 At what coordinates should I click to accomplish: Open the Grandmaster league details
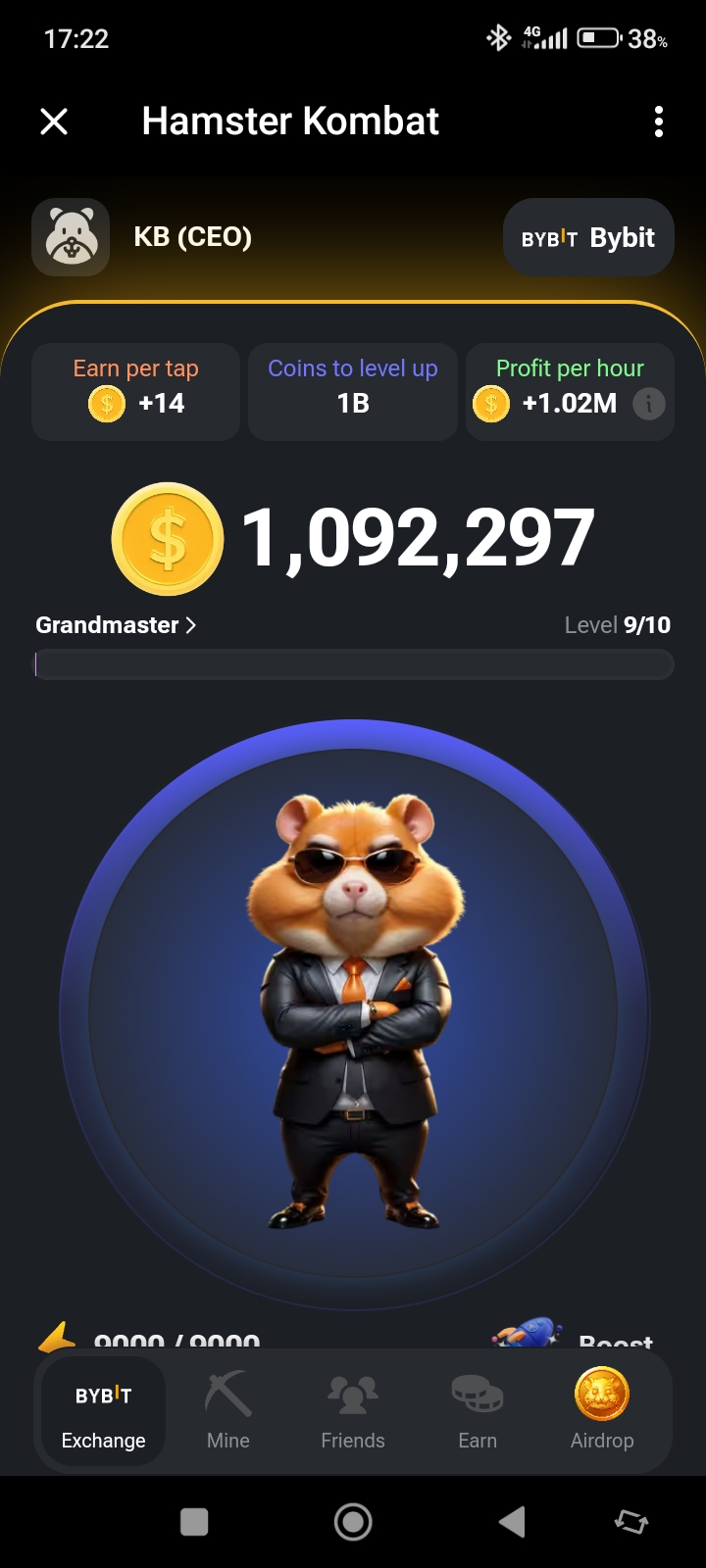116,625
